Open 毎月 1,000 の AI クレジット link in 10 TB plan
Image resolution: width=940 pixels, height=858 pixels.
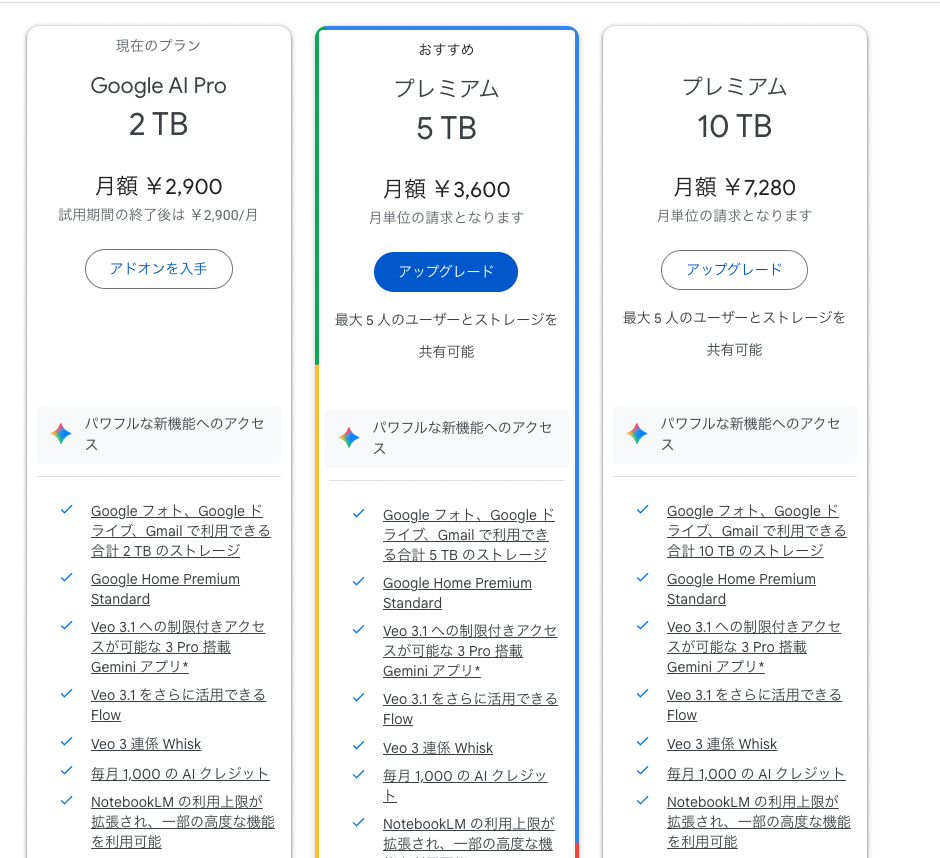(x=756, y=774)
